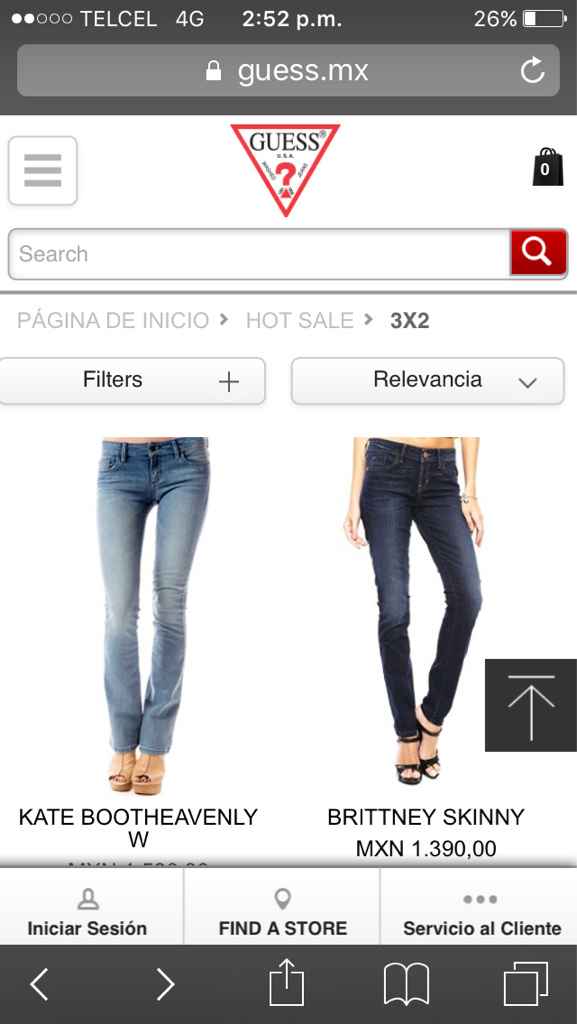Open the hamburger menu
Screen dimensions: 577x1024
[x=43, y=170]
